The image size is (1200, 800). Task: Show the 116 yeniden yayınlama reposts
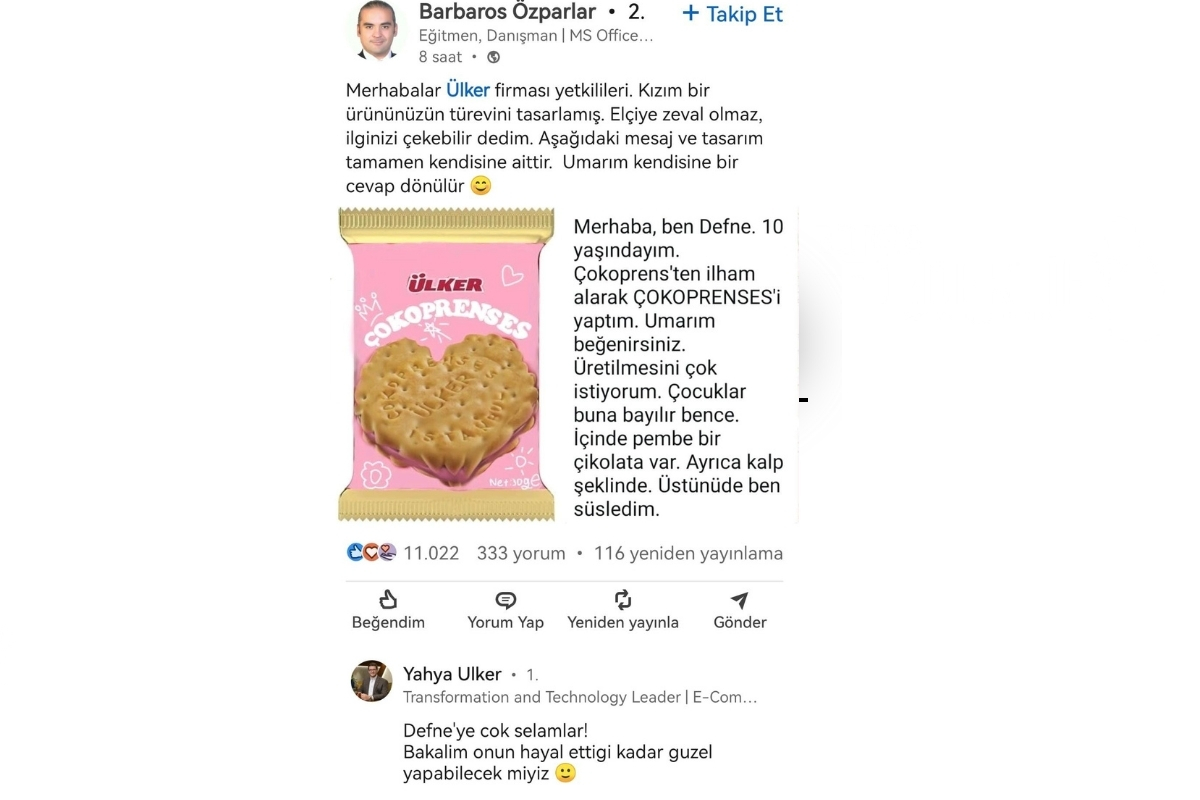click(x=688, y=553)
